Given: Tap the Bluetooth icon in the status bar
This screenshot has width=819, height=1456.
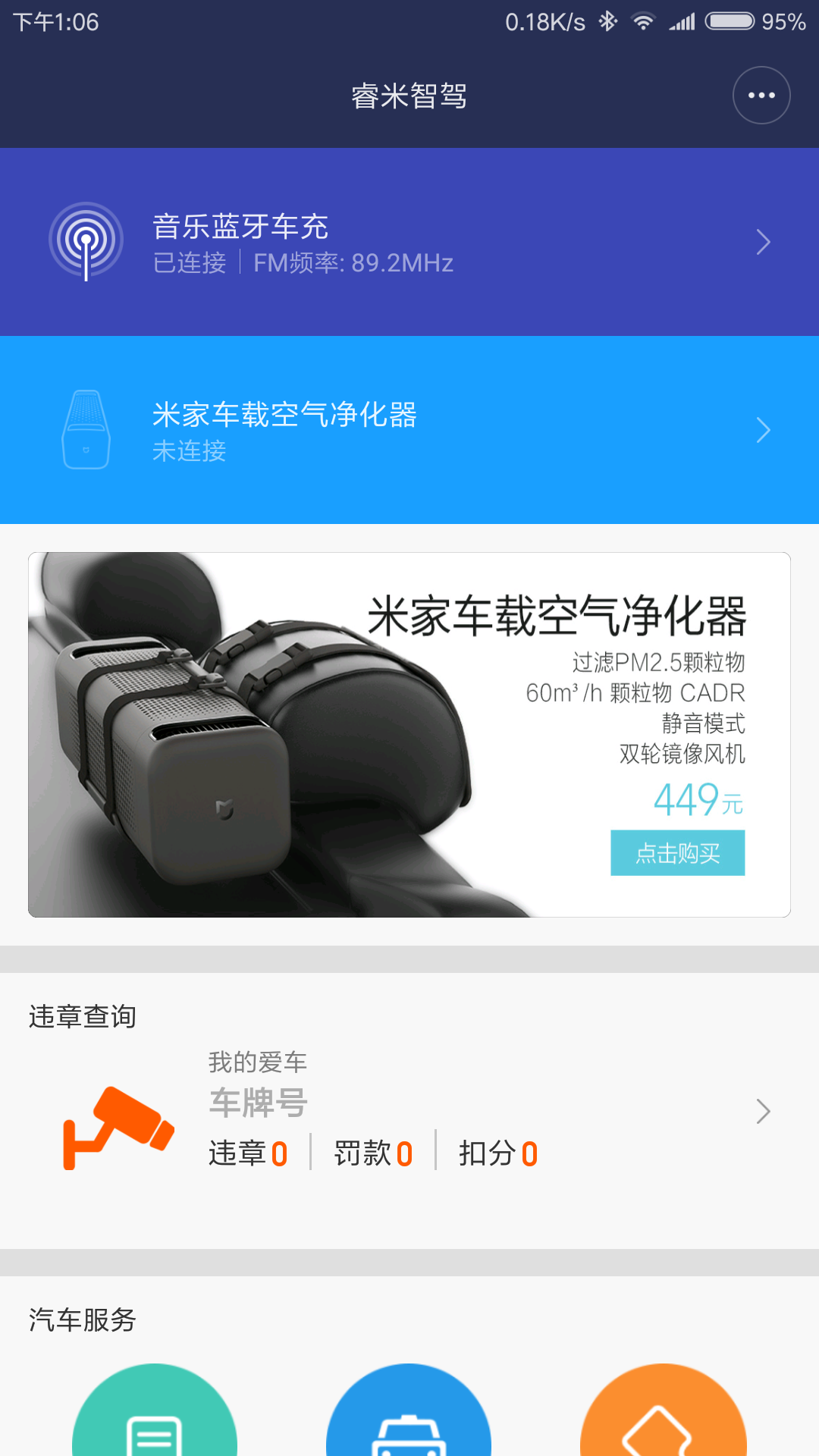Looking at the screenshot, I should (607, 22).
